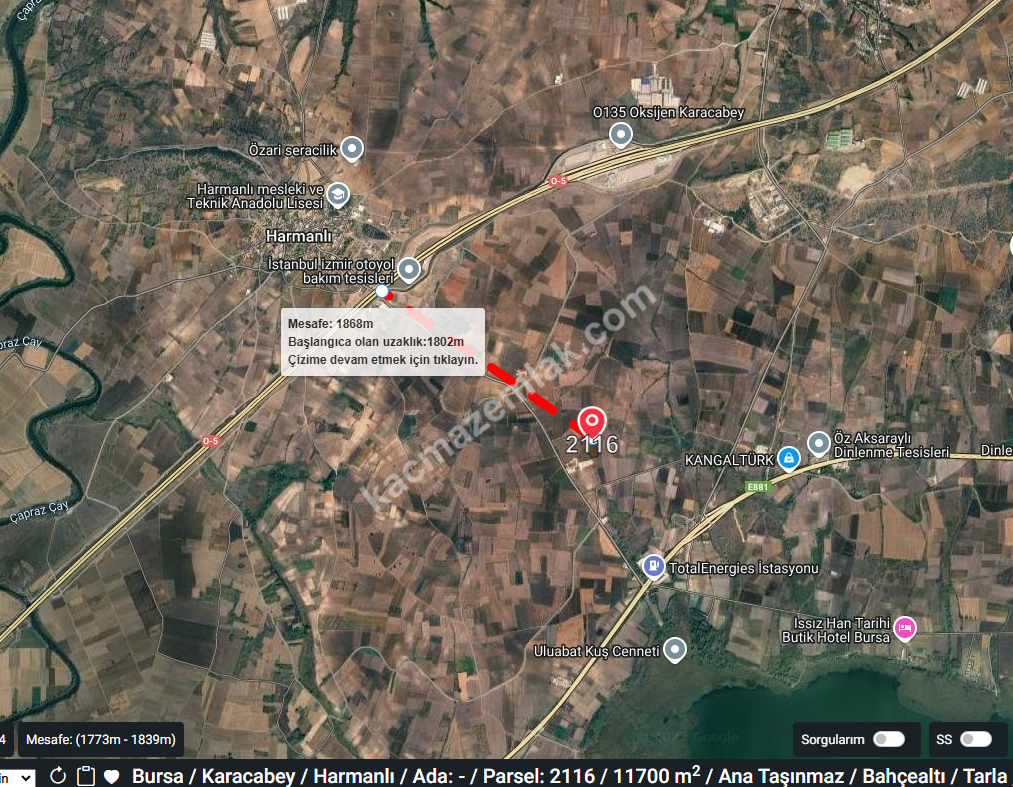Select Harmanlı mesleki ve Teknik Anadolu Lisesi marker
The width and height of the screenshot is (1013, 787).
[x=338, y=195]
